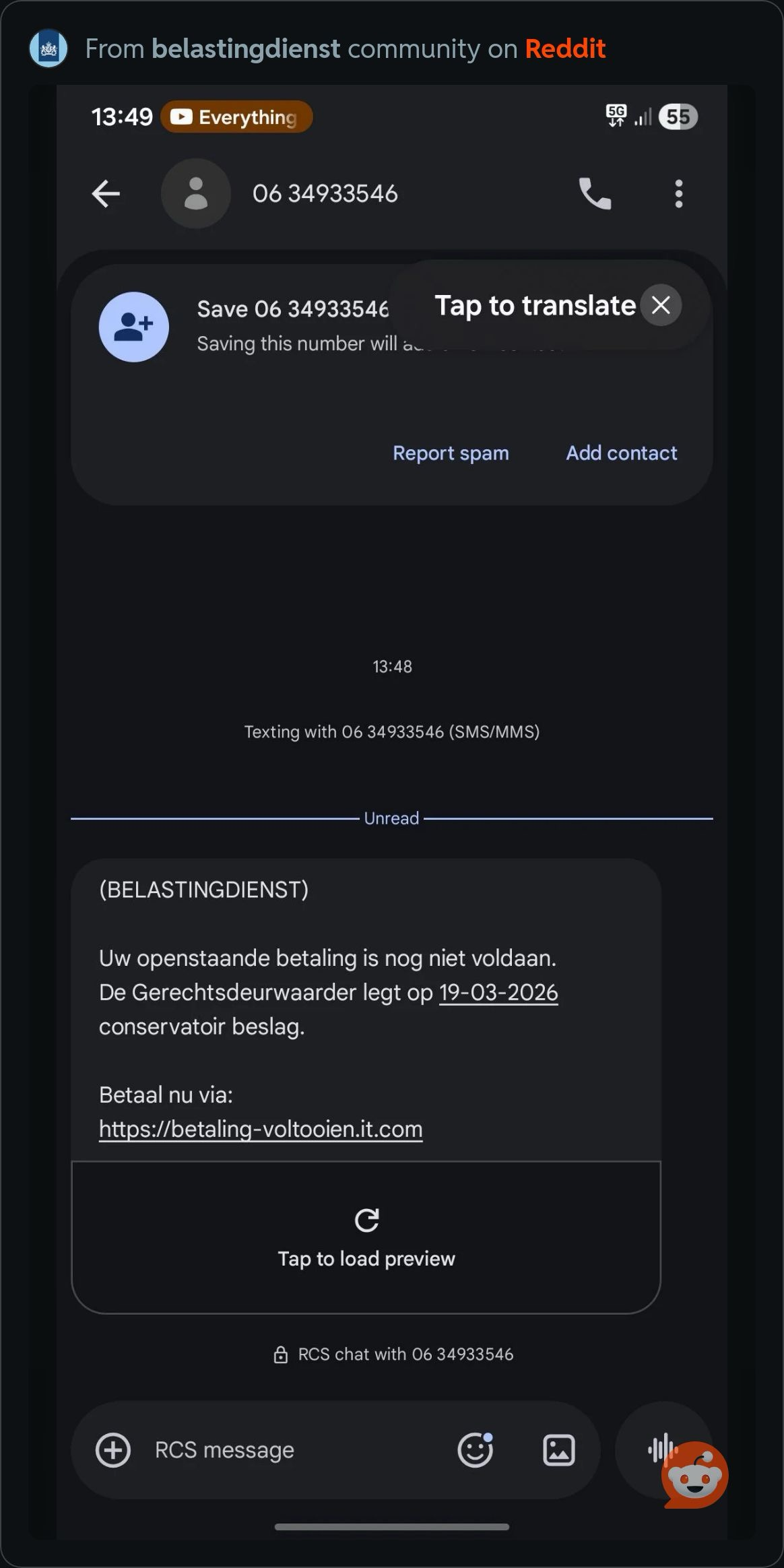The width and height of the screenshot is (784, 1568).
Task: Open the 19-03-2026 date link
Action: (498, 992)
